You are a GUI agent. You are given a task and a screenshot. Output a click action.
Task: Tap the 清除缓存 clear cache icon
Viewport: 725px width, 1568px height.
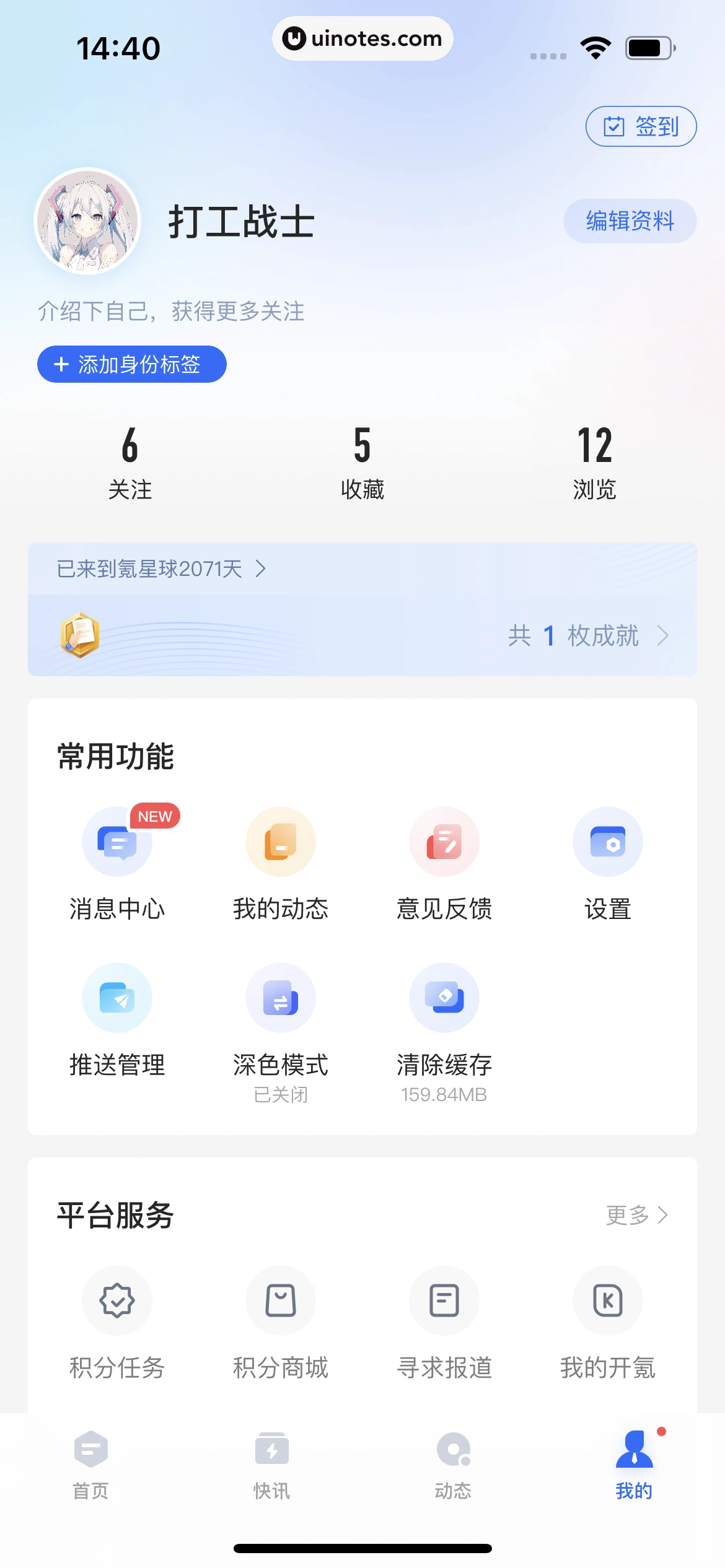tap(444, 997)
